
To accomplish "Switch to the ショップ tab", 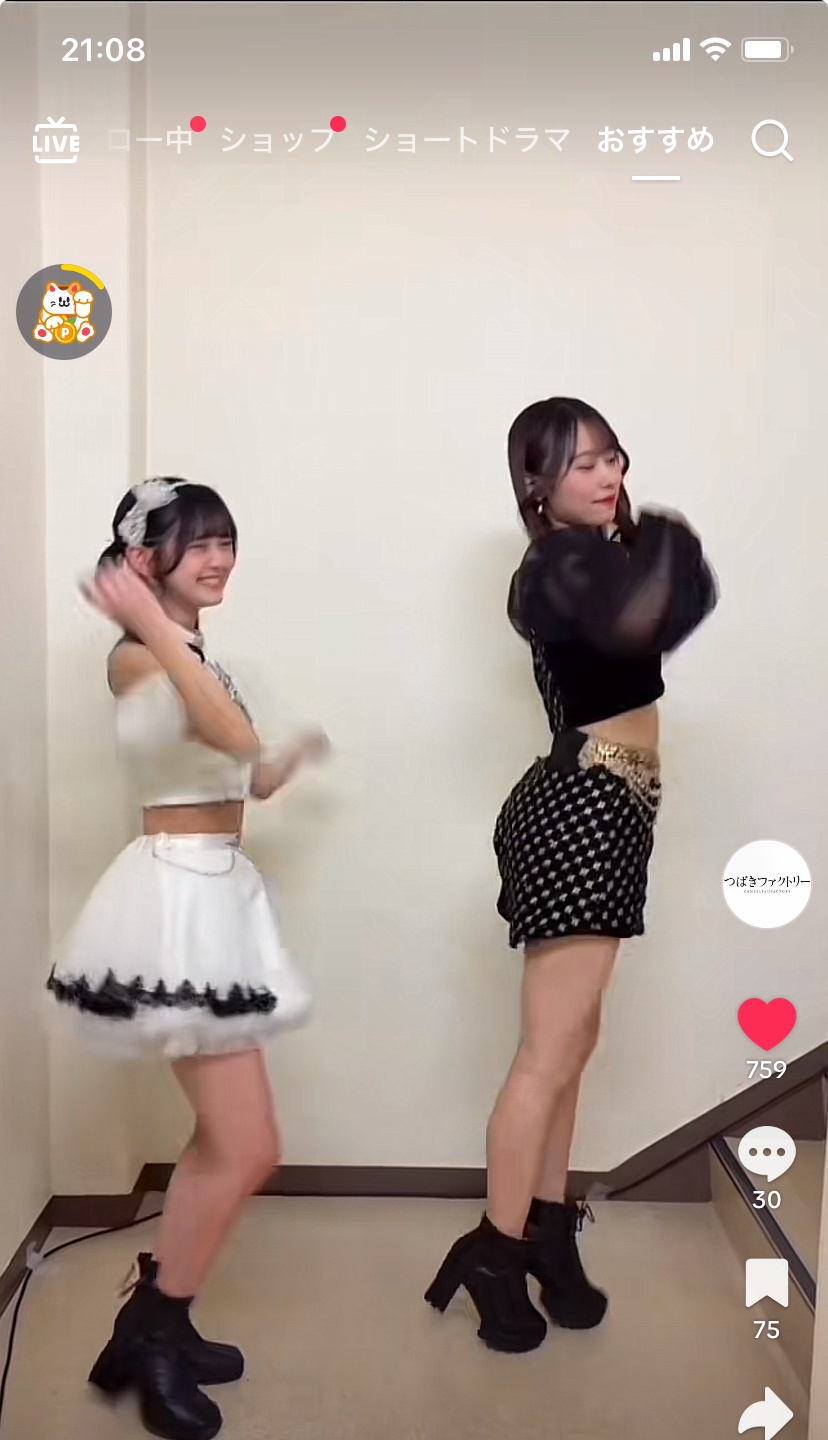I will coord(277,140).
